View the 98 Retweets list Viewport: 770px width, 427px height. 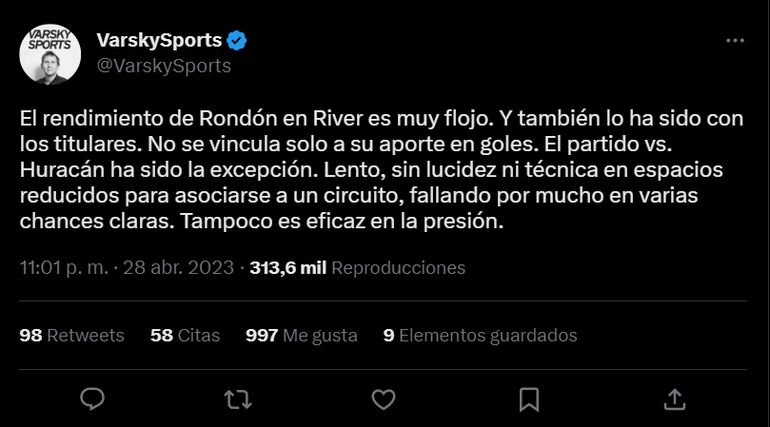tap(72, 336)
